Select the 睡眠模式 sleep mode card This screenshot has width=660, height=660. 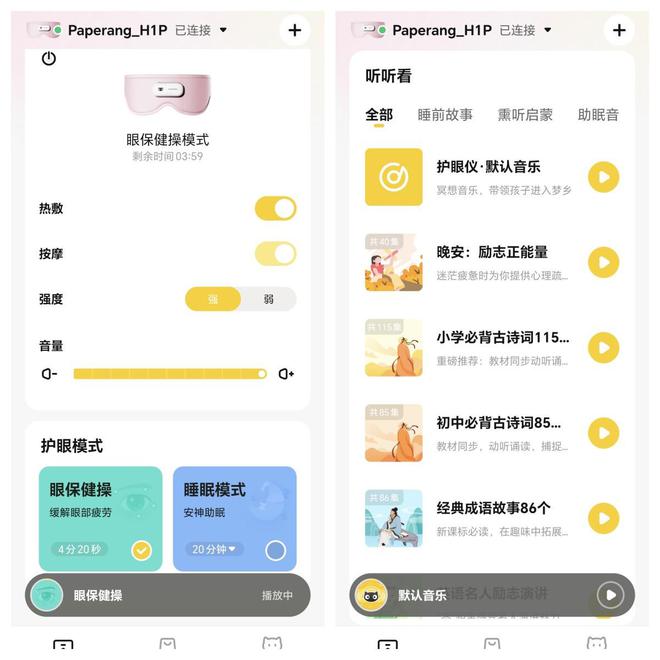(234, 515)
